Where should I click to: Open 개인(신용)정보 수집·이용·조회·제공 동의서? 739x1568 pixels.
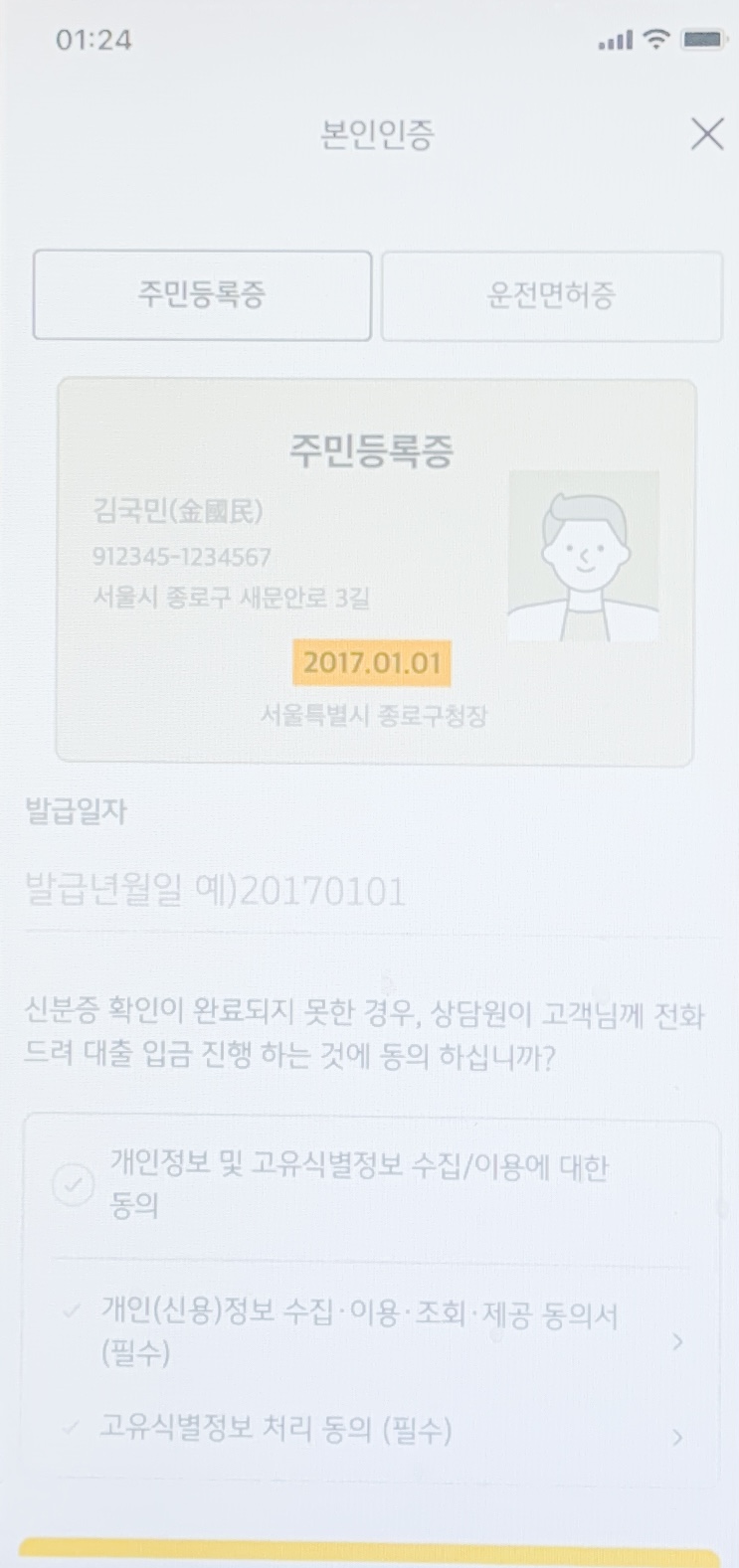pos(370,1333)
